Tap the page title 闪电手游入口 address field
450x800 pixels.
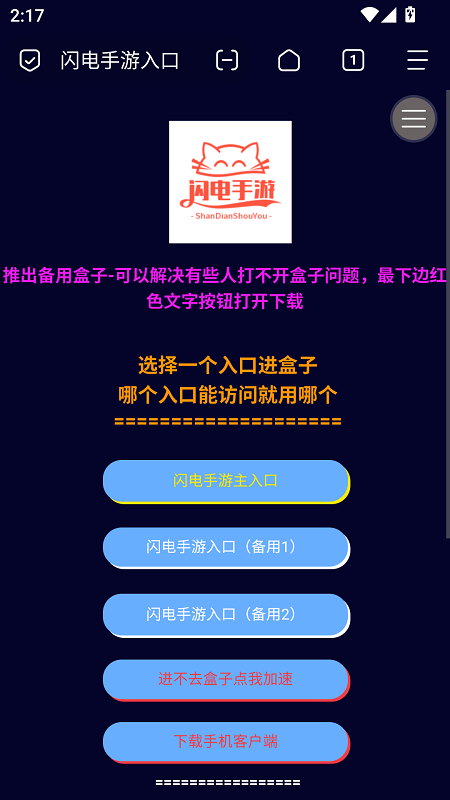pos(120,61)
